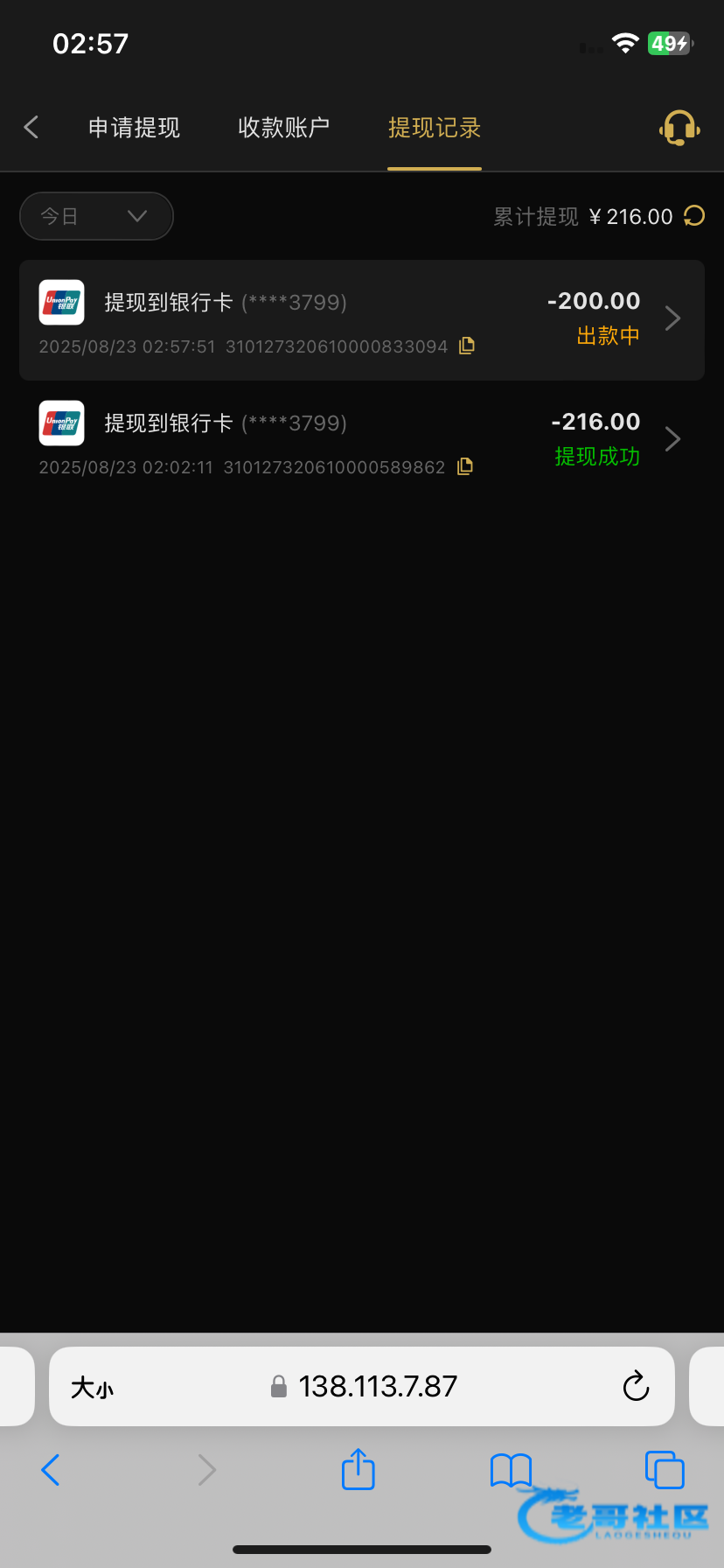Copy order number ending in 589862
The width and height of the screenshot is (724, 1568).
pos(465,466)
